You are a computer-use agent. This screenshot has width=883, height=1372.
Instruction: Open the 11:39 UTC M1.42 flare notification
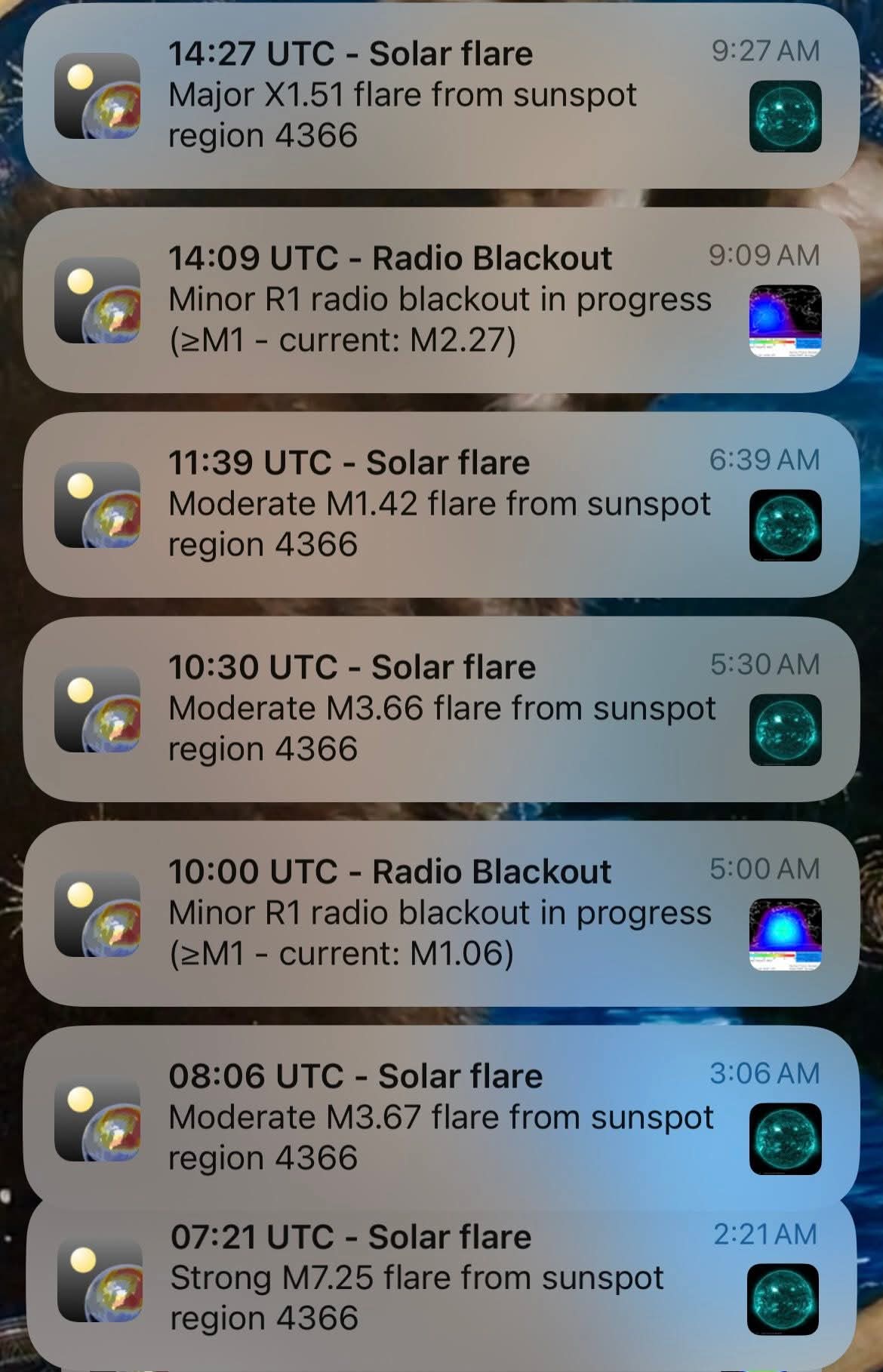[441, 504]
